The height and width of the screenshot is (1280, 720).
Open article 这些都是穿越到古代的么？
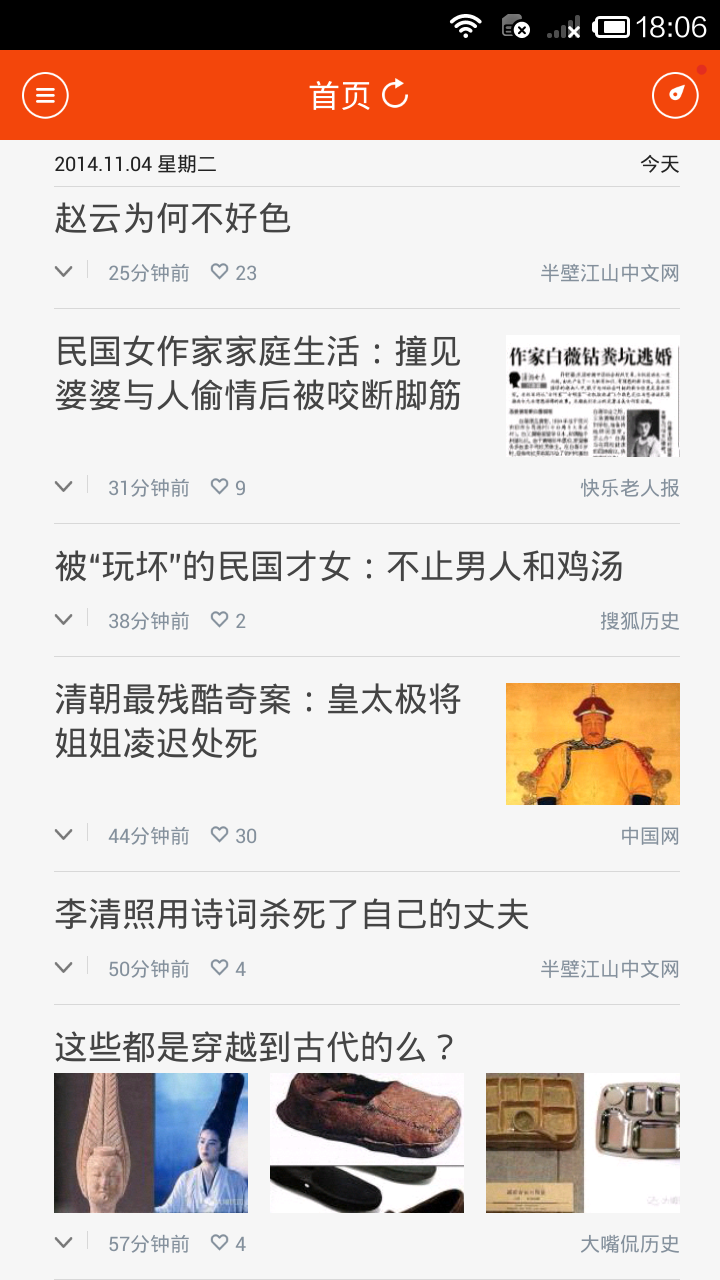pyautogui.click(x=255, y=1048)
